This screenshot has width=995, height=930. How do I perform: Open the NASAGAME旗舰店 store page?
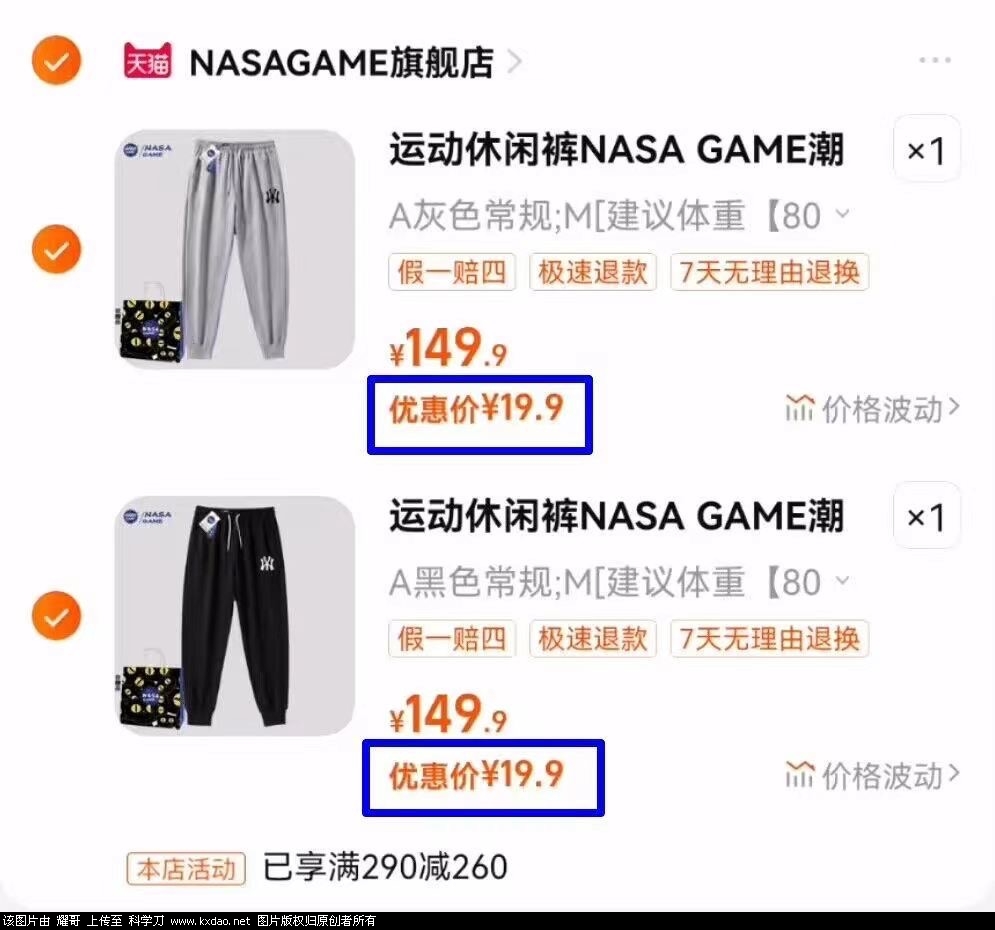click(x=340, y=63)
